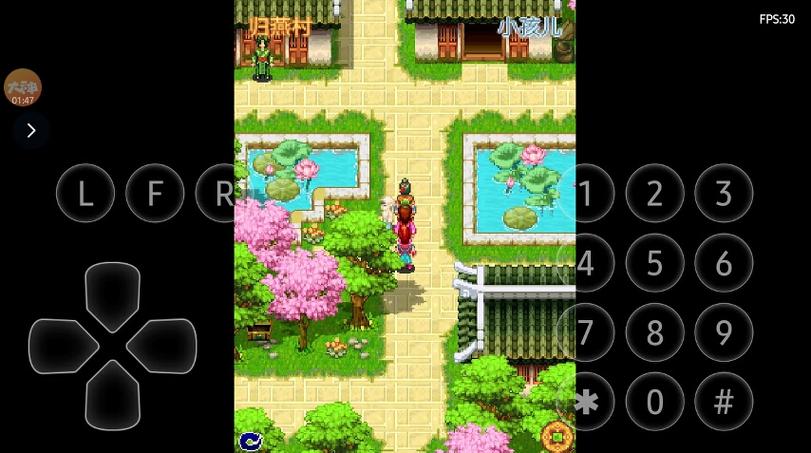Screen dimensions: 811x453
Task: Move the character left with the D-pad
Action: [62, 346]
